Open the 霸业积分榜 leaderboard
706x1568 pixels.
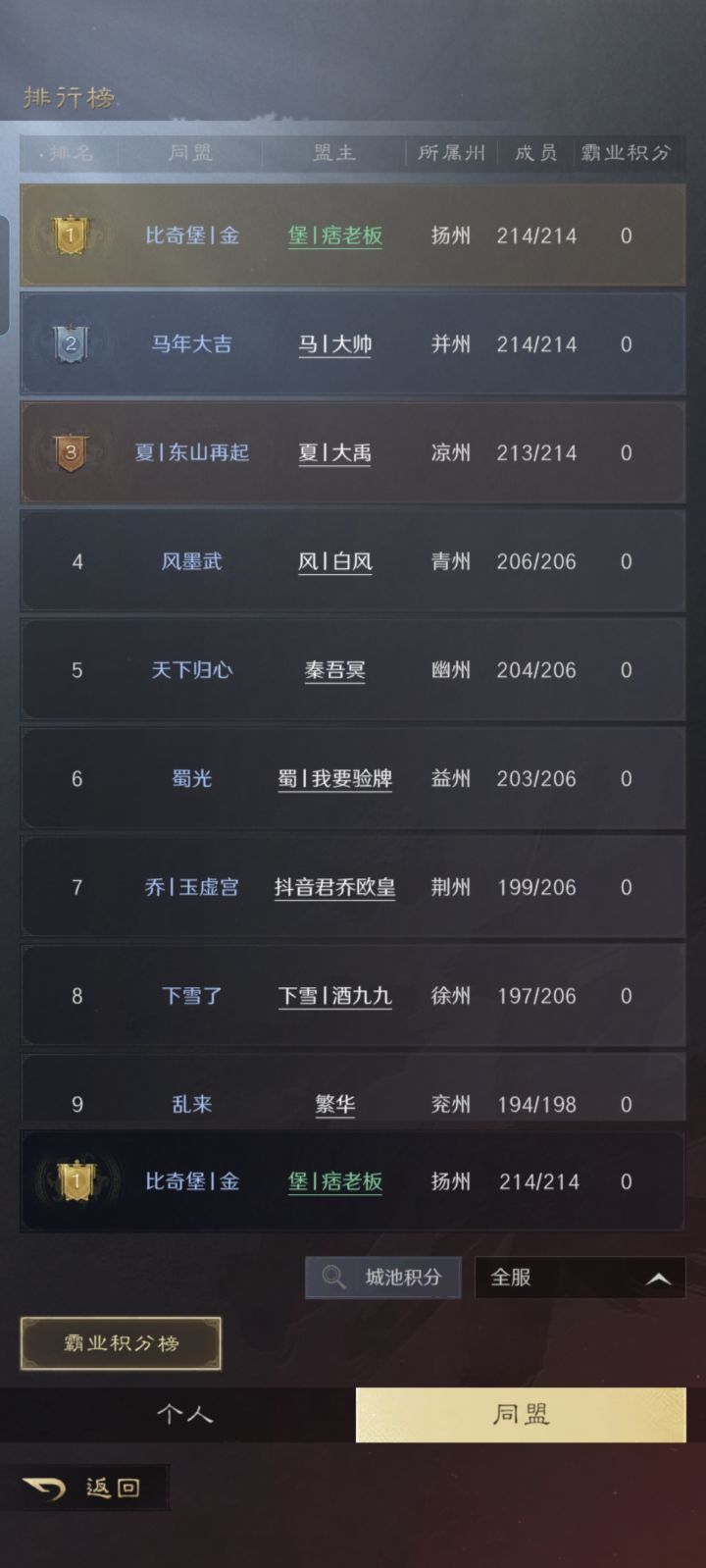[120, 1343]
